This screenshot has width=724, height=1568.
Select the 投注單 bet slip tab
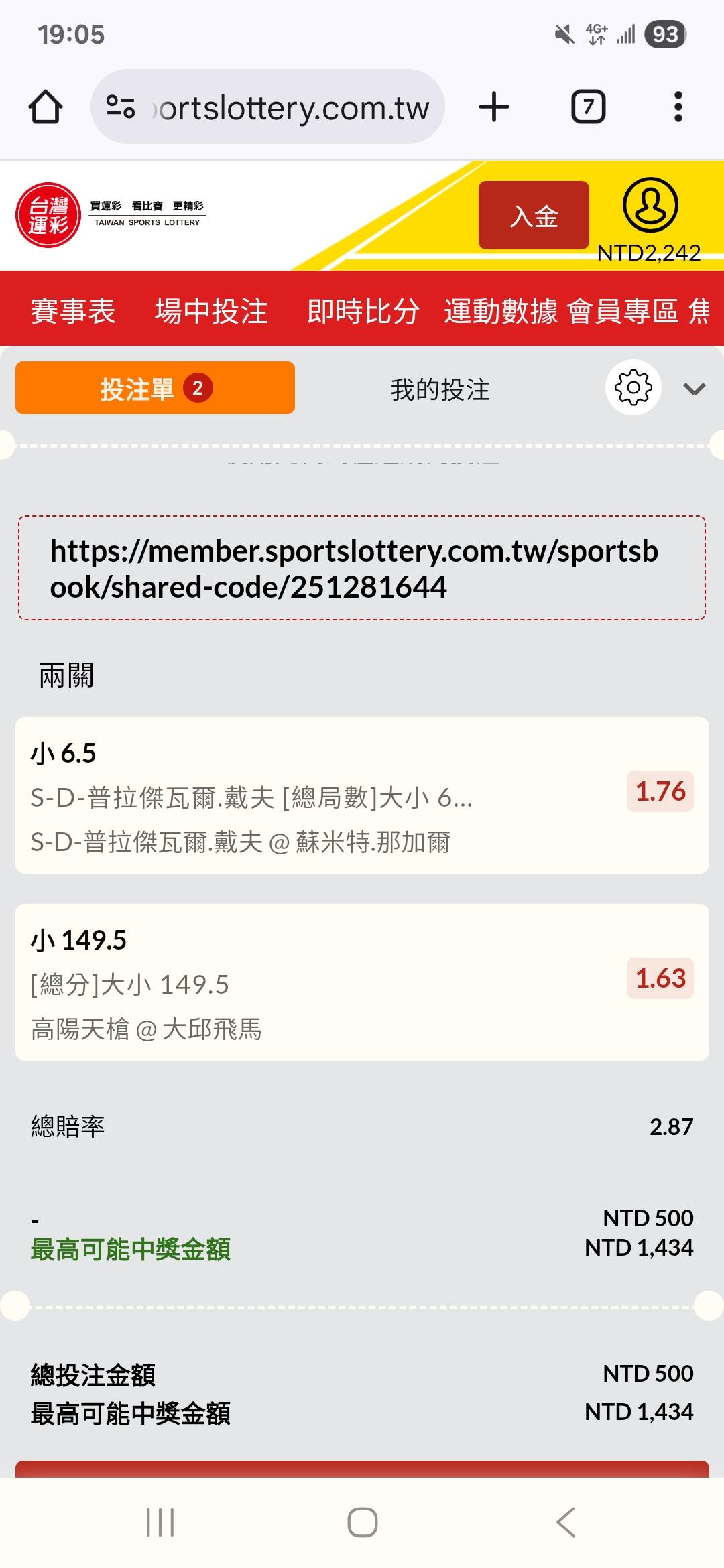pos(155,388)
